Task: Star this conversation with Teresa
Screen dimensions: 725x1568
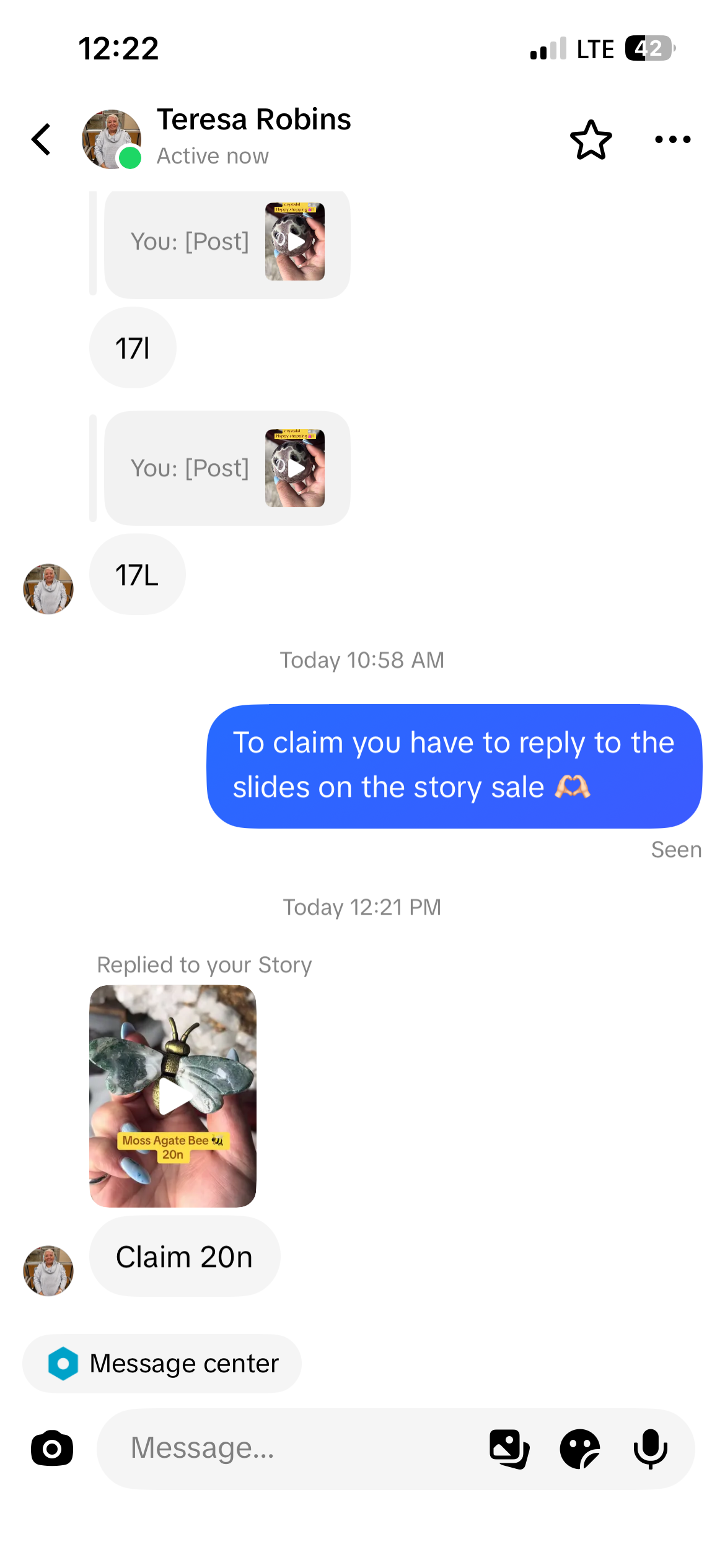Action: tap(591, 140)
